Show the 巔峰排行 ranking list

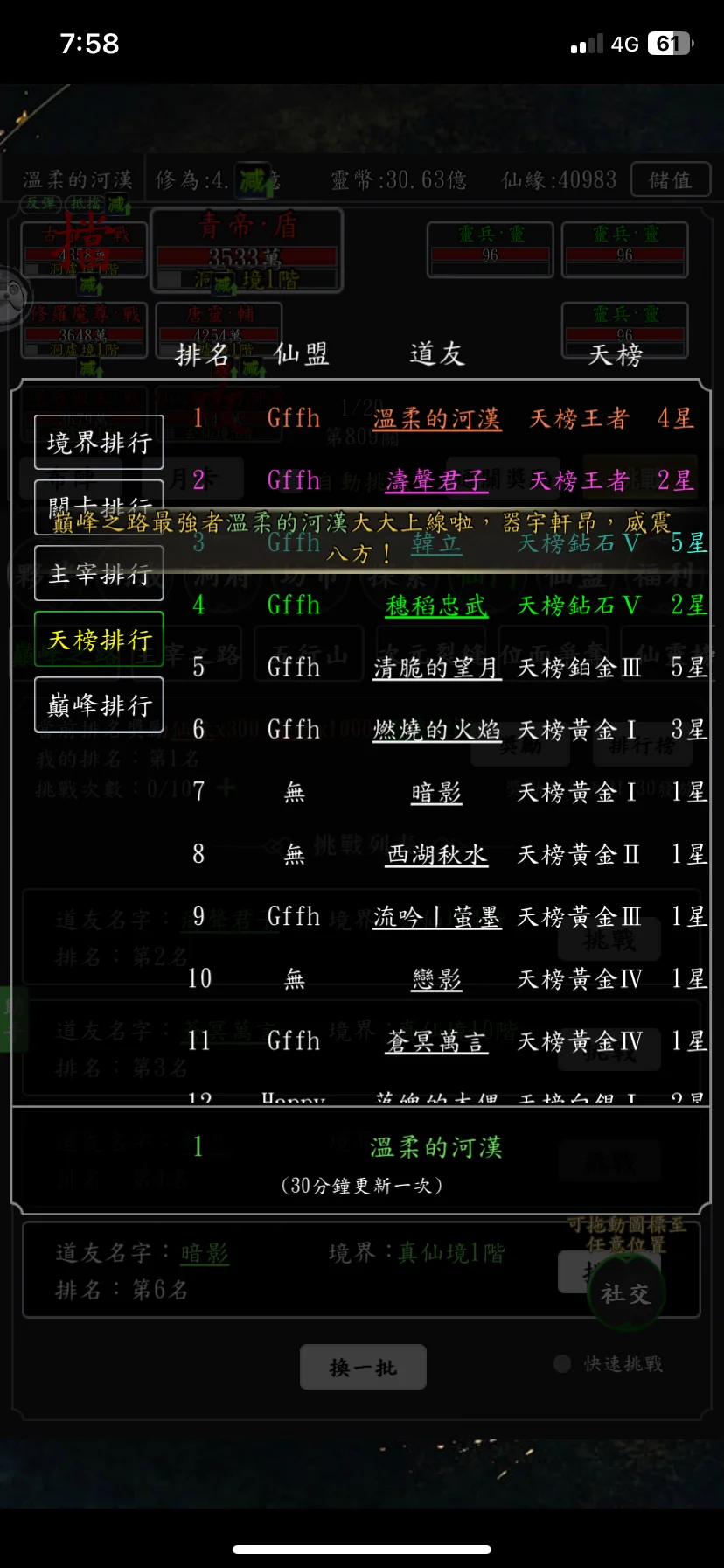point(99,705)
